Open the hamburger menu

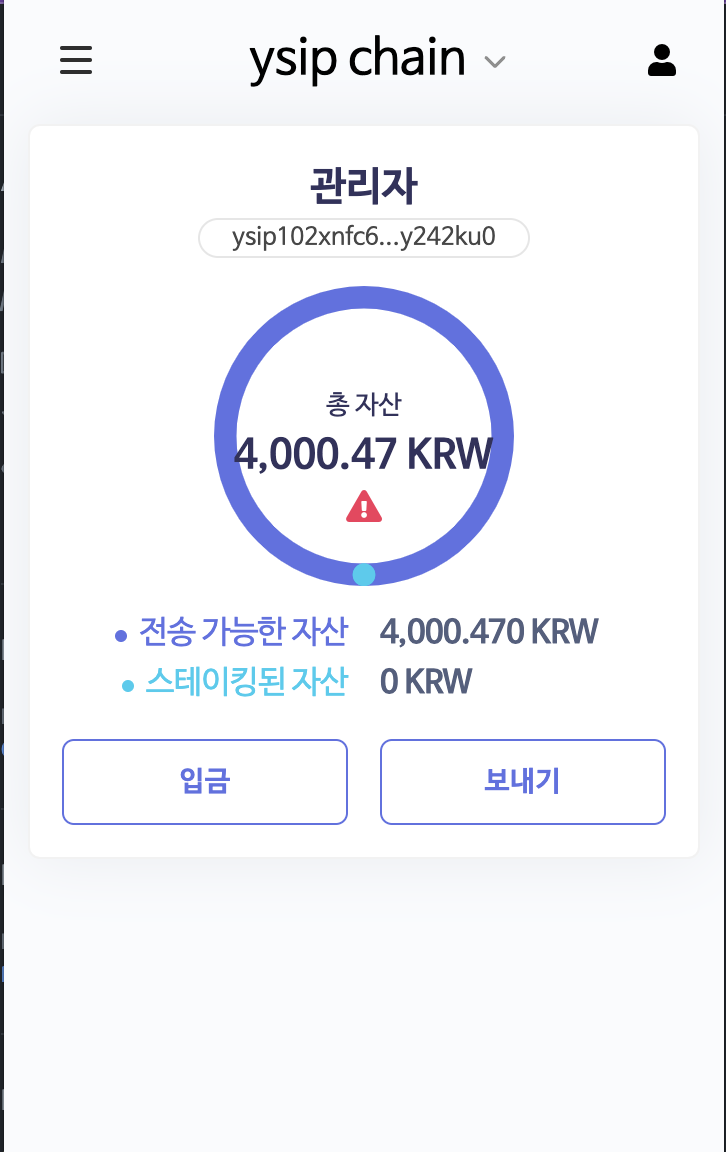click(76, 60)
